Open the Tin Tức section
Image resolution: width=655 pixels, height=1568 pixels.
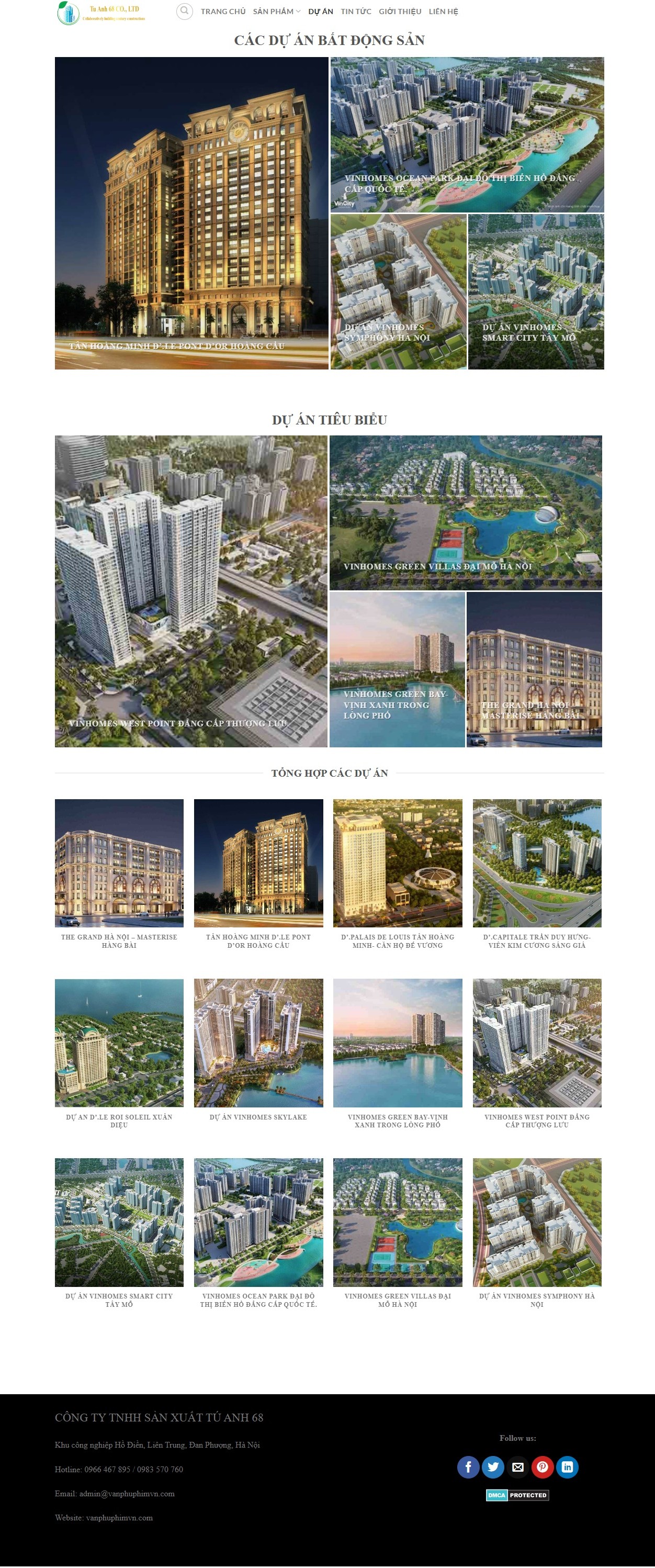[356, 12]
